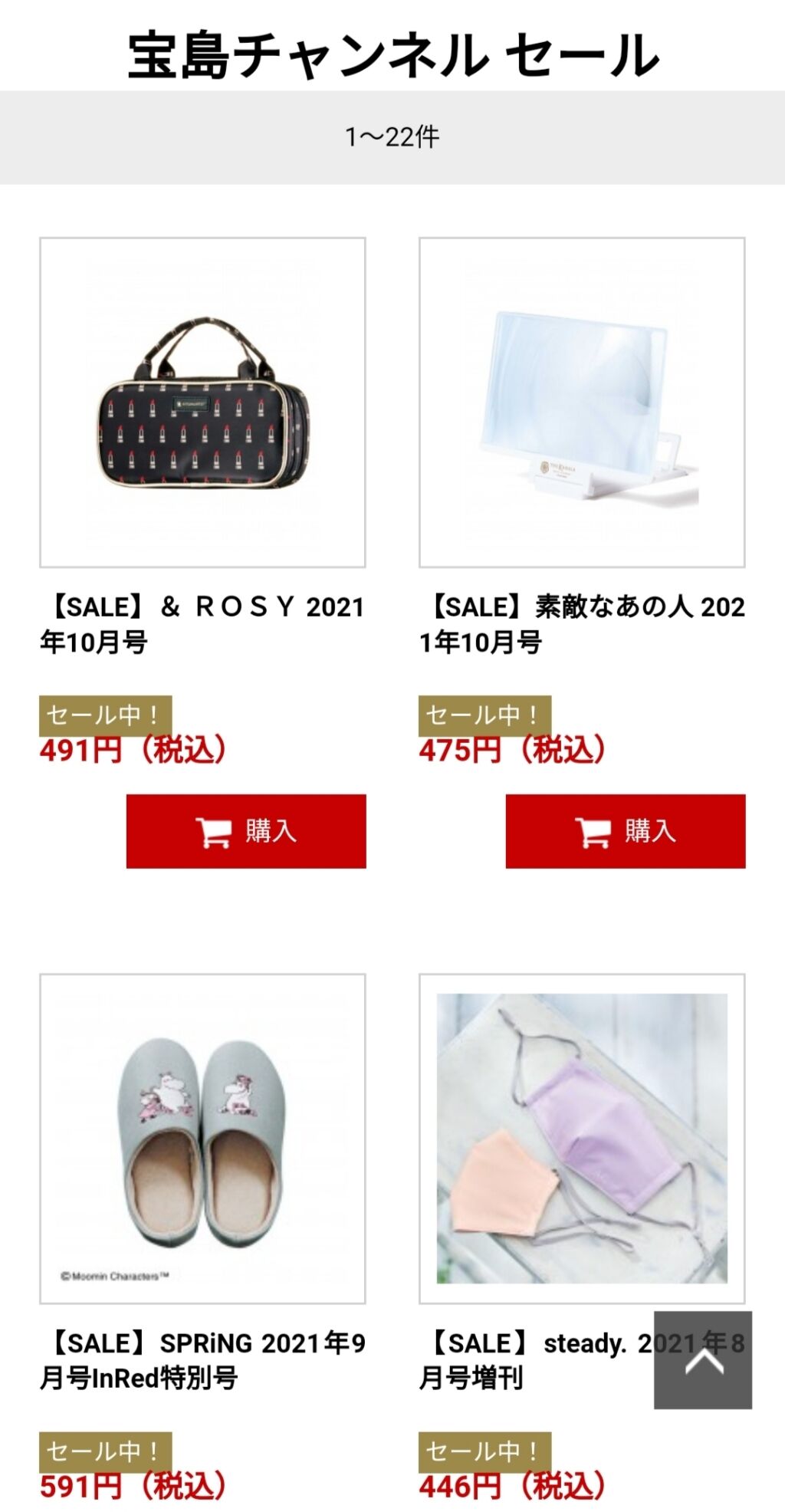Open the 【SALE】素敵なあの人 2021年10月号 title link
This screenshot has width=785, height=1512.
582,624
